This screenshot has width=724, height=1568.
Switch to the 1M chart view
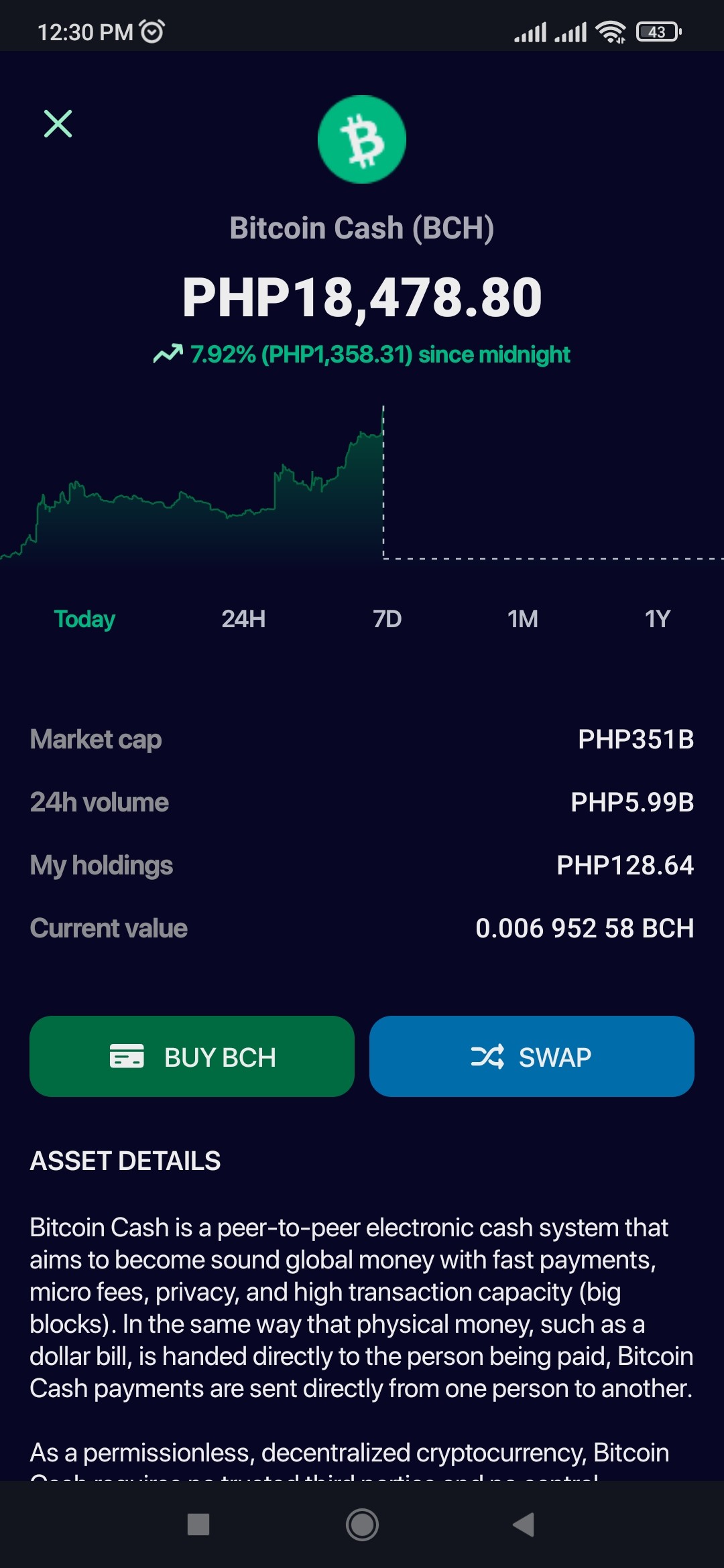(x=523, y=618)
